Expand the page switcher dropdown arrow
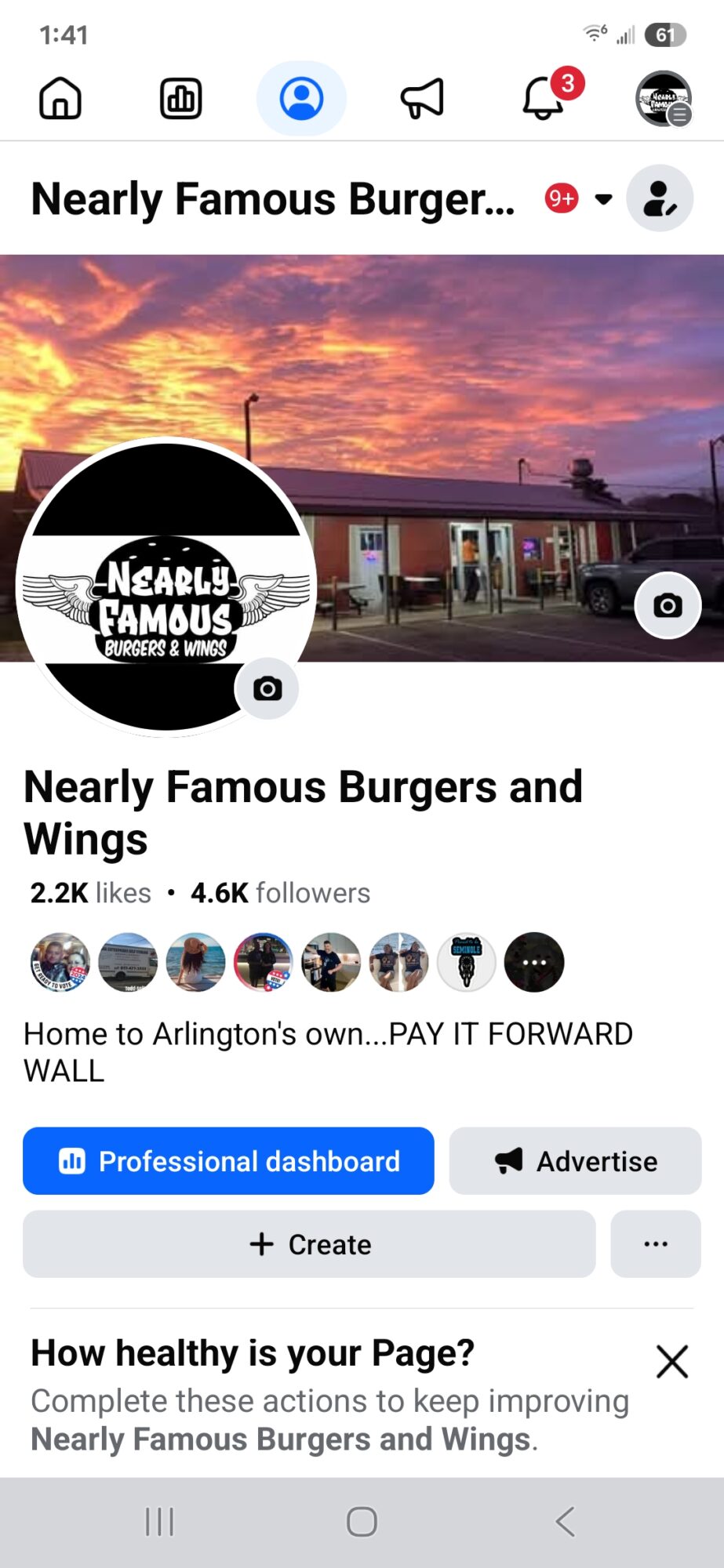This screenshot has height=1568, width=724. click(x=603, y=199)
